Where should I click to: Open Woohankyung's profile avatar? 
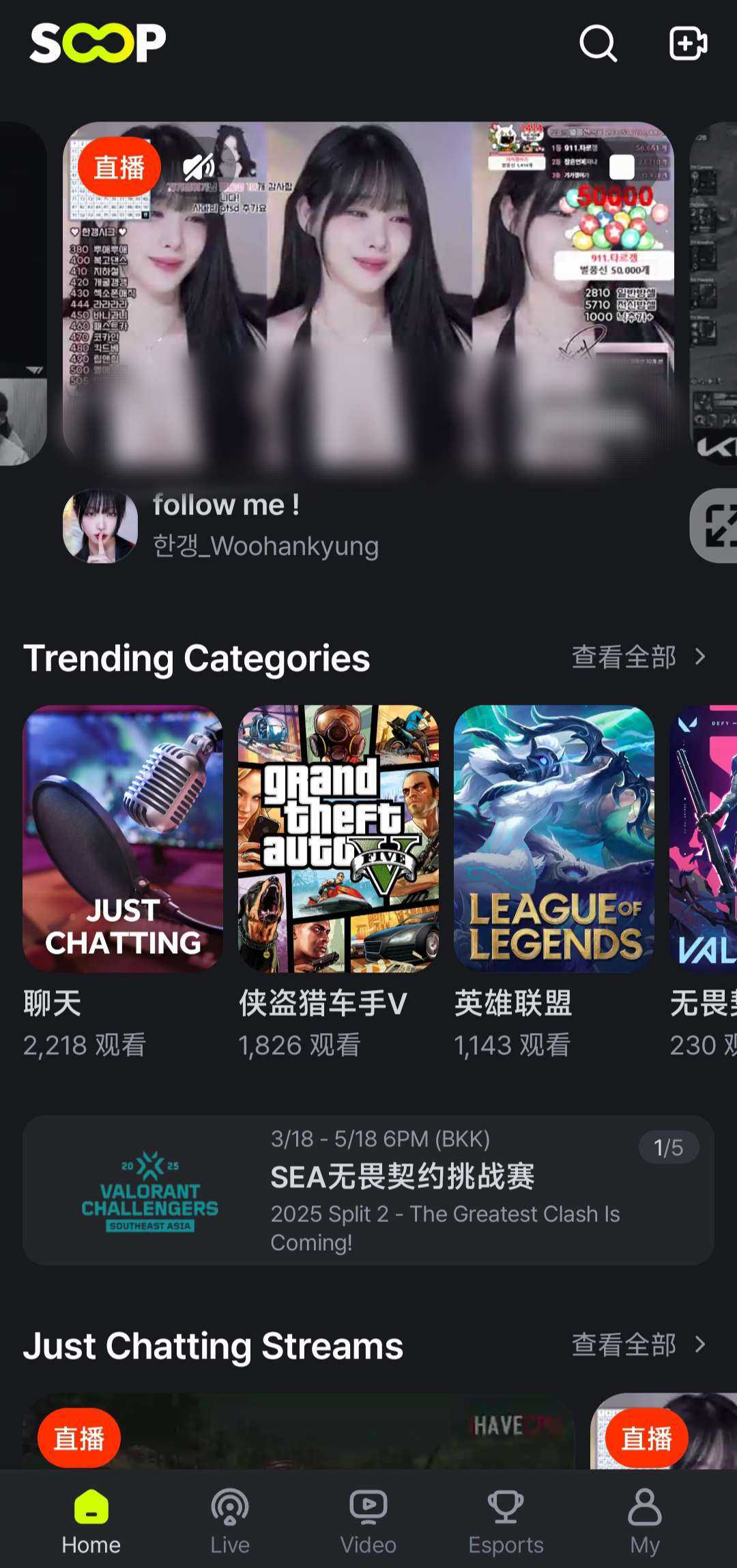[x=100, y=526]
